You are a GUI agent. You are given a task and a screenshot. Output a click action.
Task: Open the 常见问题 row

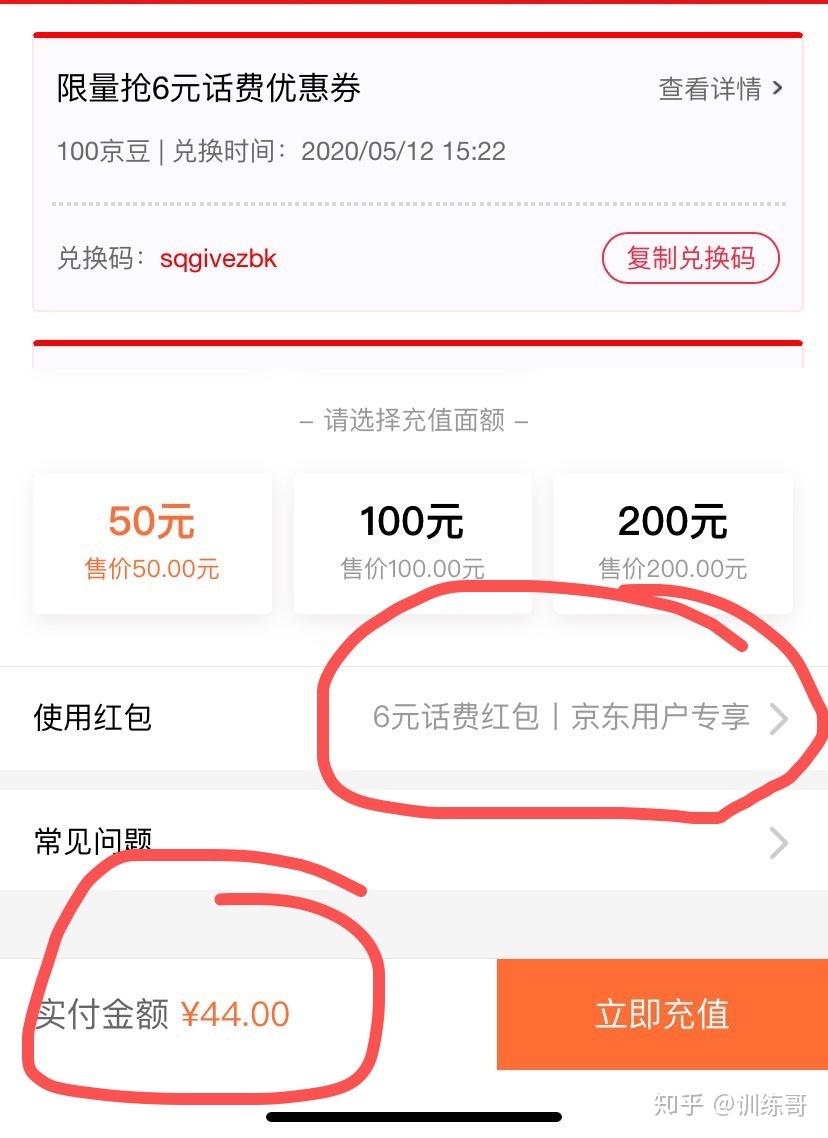tap(414, 842)
